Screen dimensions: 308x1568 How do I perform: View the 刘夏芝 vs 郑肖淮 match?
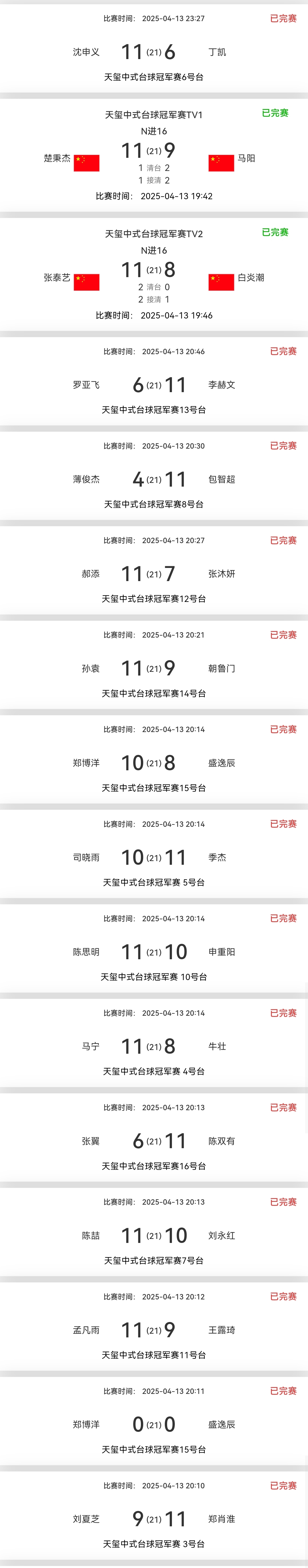153,1519
